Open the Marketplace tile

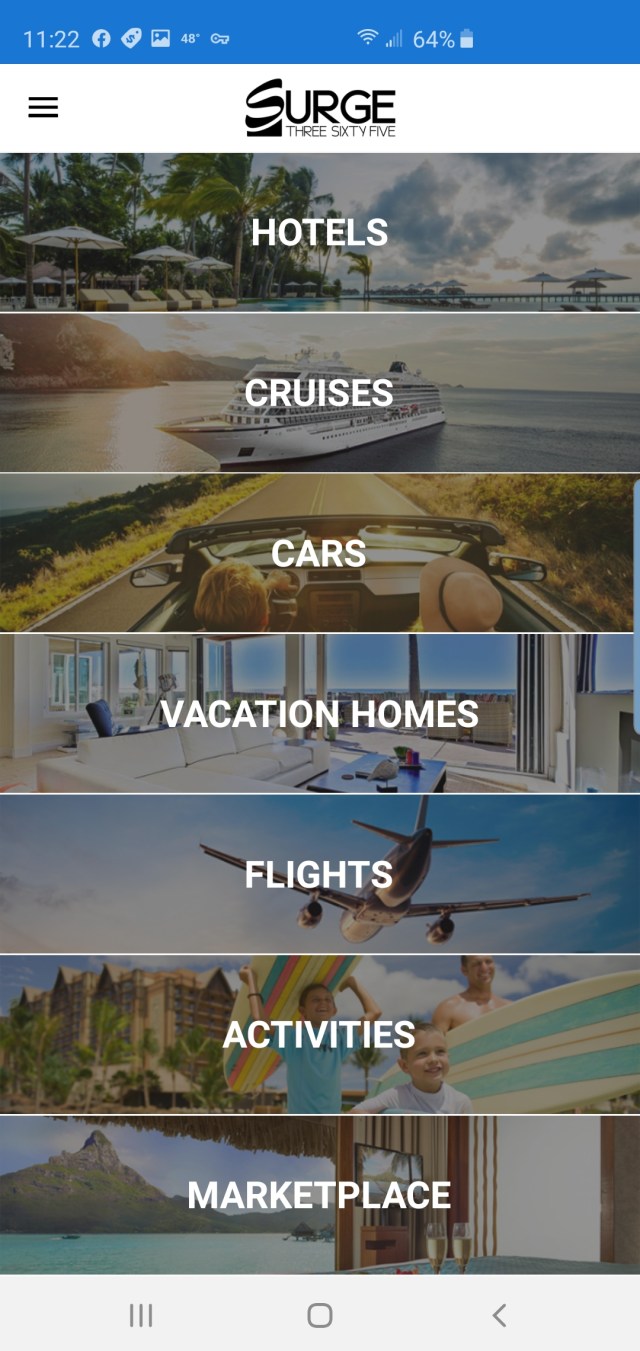(x=320, y=1194)
